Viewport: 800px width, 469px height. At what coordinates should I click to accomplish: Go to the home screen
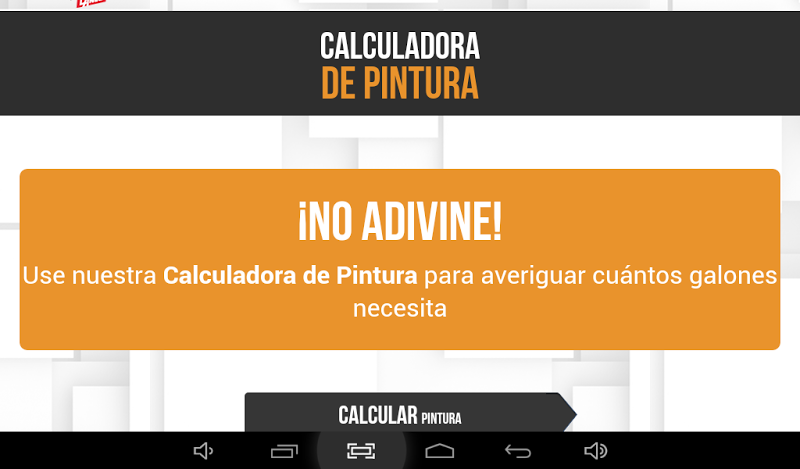tap(440, 451)
